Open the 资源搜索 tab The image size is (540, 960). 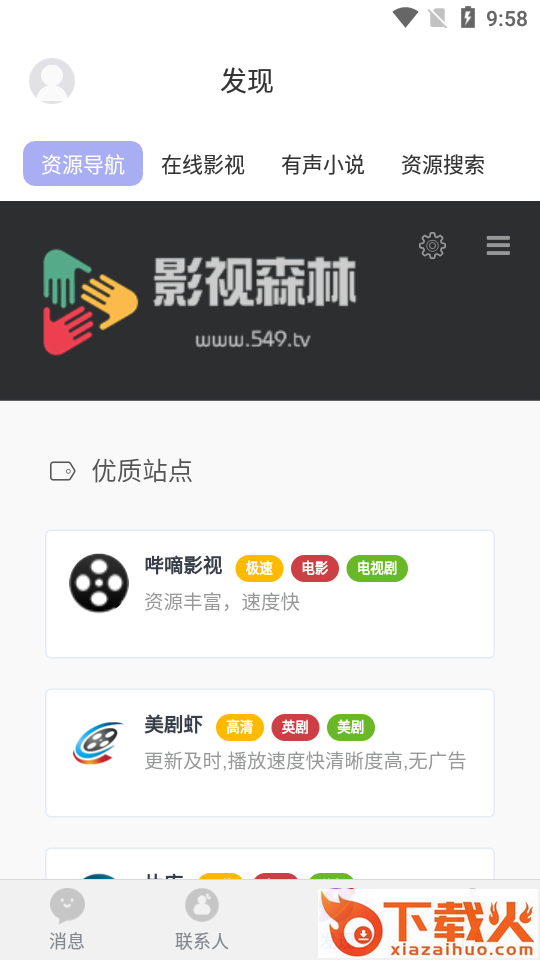[443, 164]
